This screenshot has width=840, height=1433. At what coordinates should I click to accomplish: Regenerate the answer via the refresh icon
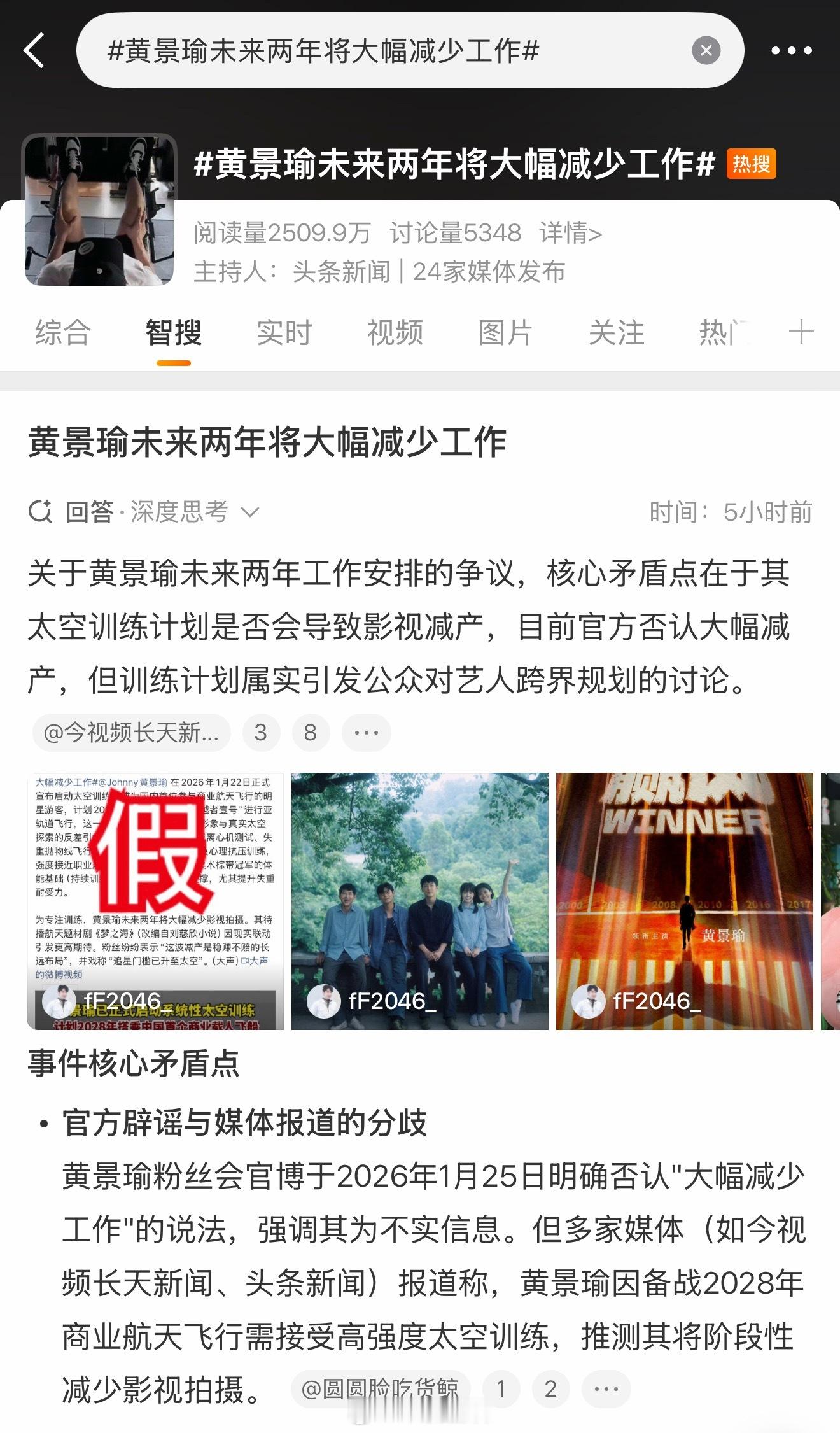pos(40,511)
